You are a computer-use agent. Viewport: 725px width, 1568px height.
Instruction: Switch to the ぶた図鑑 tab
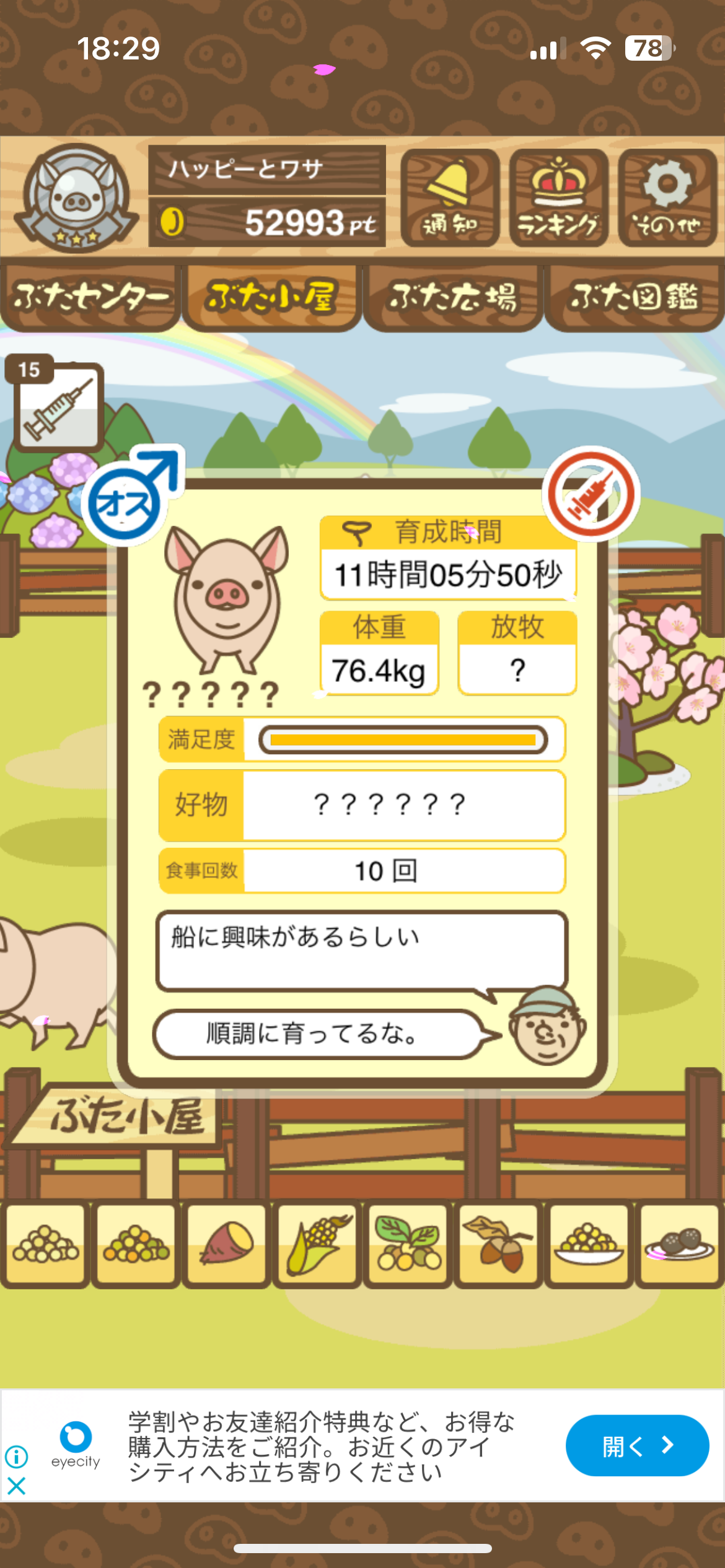634,298
